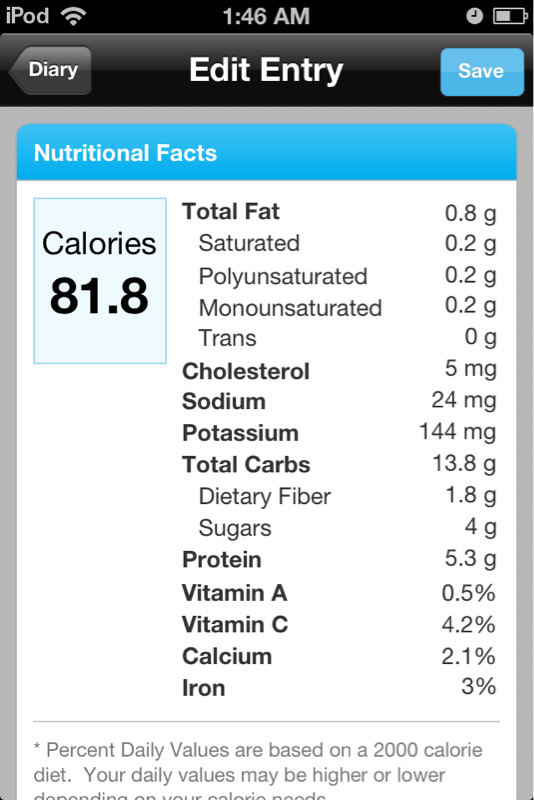Go back to the Diary
534x800 pixels.
(50, 70)
